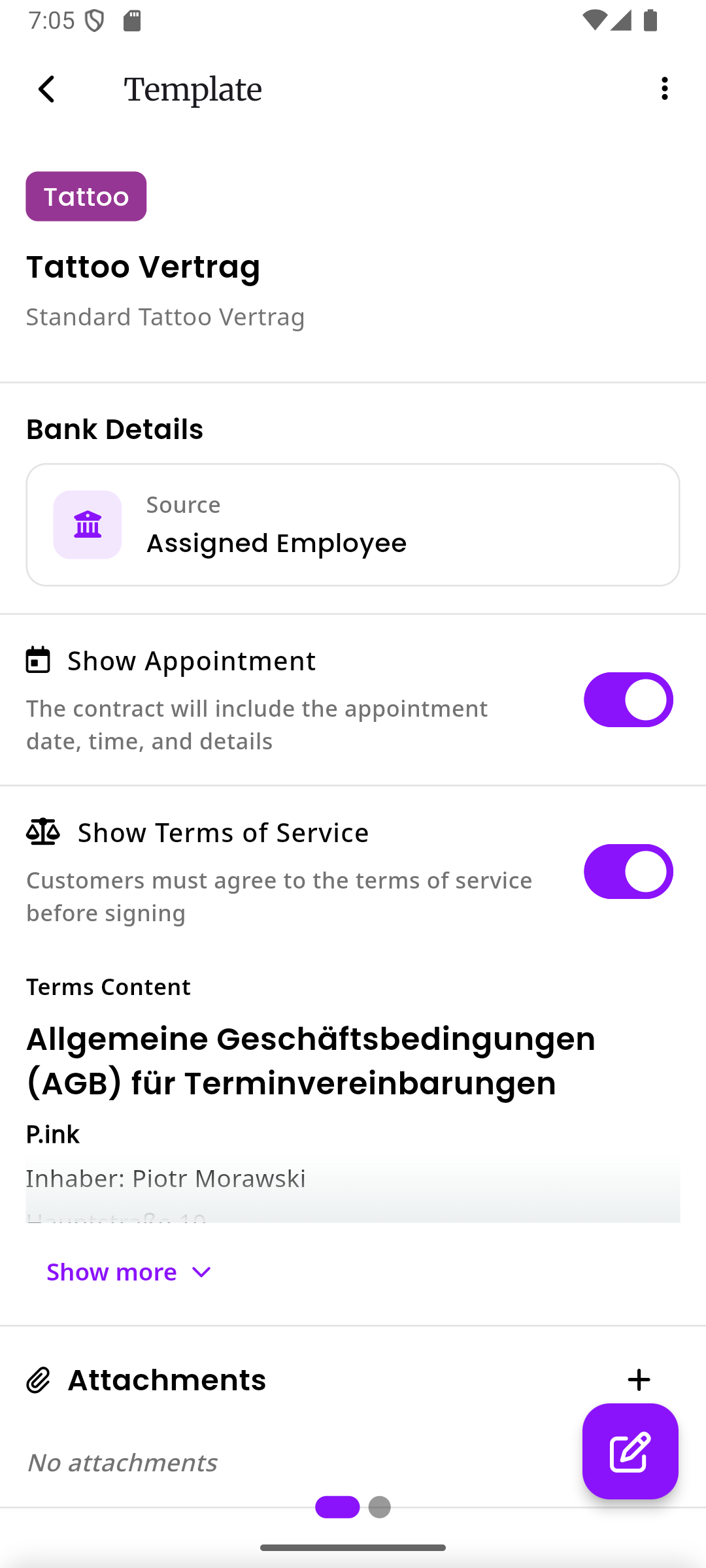Open the Tattoo Vertrag title for editing
The image size is (706, 1568).
point(143,267)
